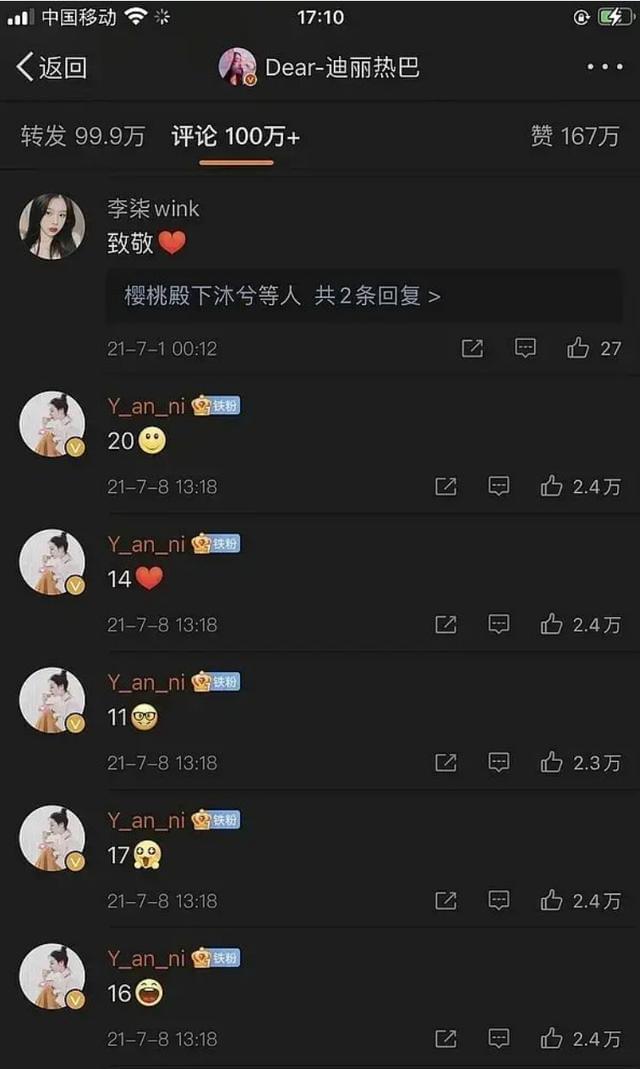
Task: Like the comment reading 20
Action: 552,487
